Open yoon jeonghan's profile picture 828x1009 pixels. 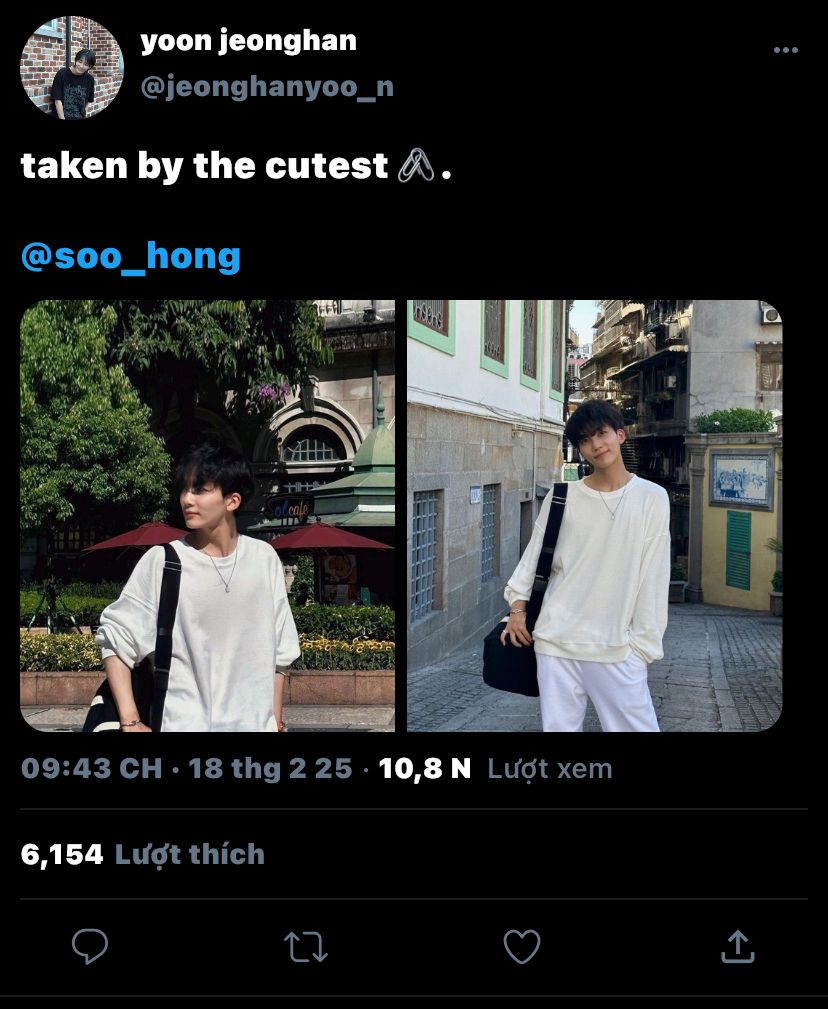72,68
